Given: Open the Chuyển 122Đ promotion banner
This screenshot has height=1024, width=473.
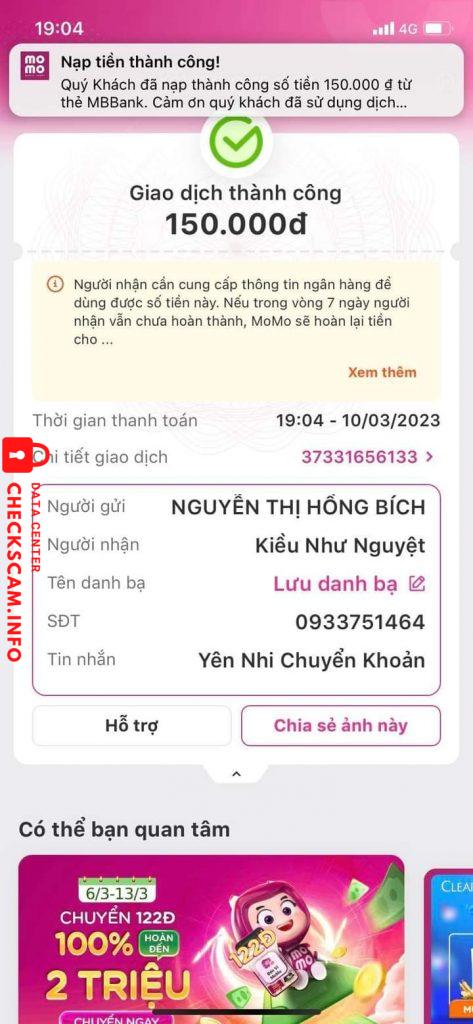Looking at the screenshot, I should click(212, 939).
